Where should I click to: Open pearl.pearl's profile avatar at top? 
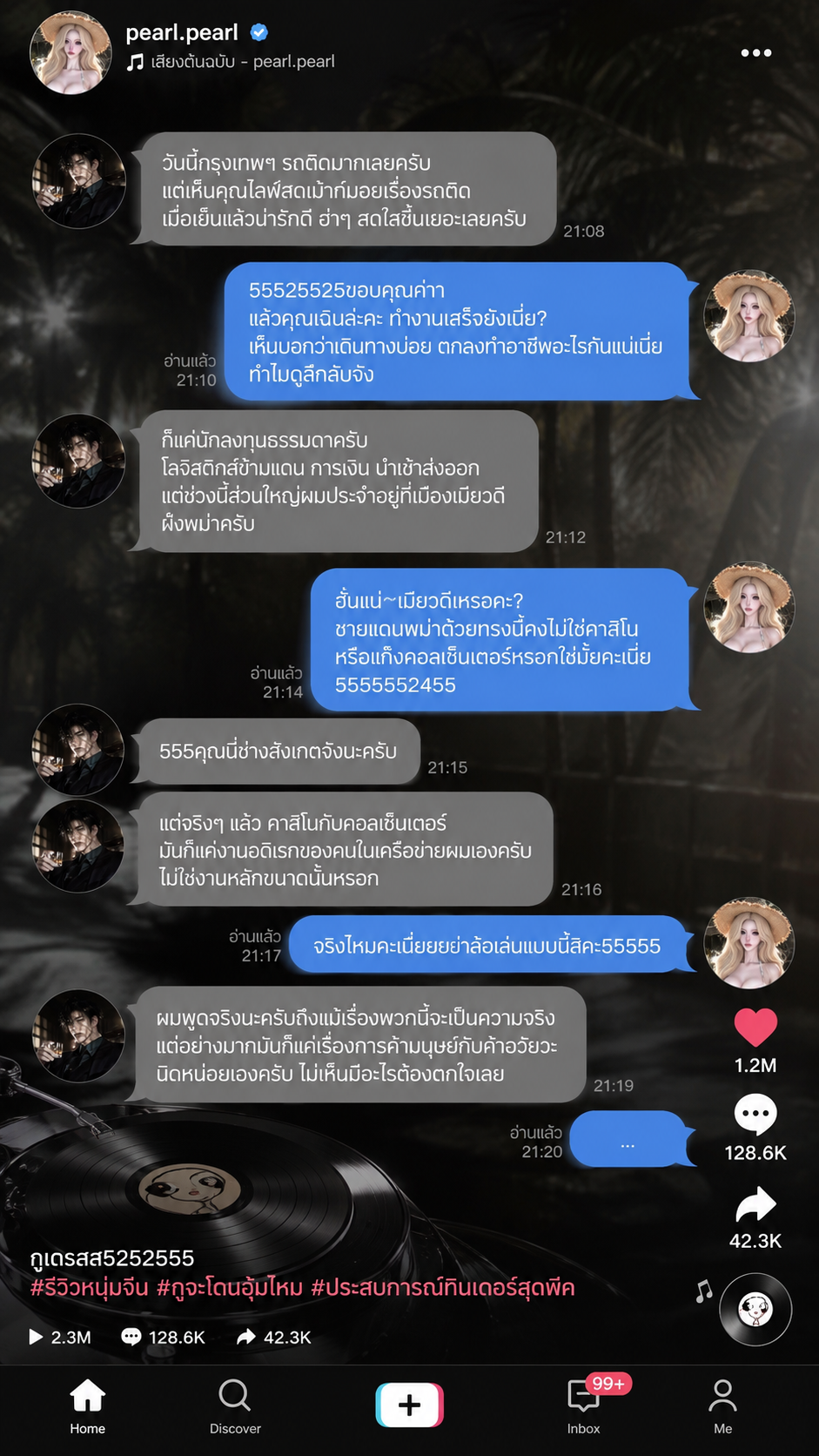(70, 52)
